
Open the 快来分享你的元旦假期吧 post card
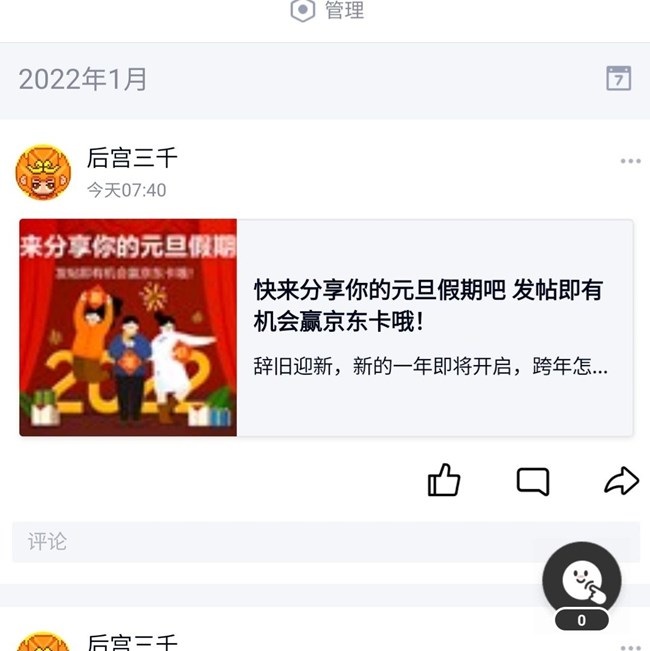326,328
